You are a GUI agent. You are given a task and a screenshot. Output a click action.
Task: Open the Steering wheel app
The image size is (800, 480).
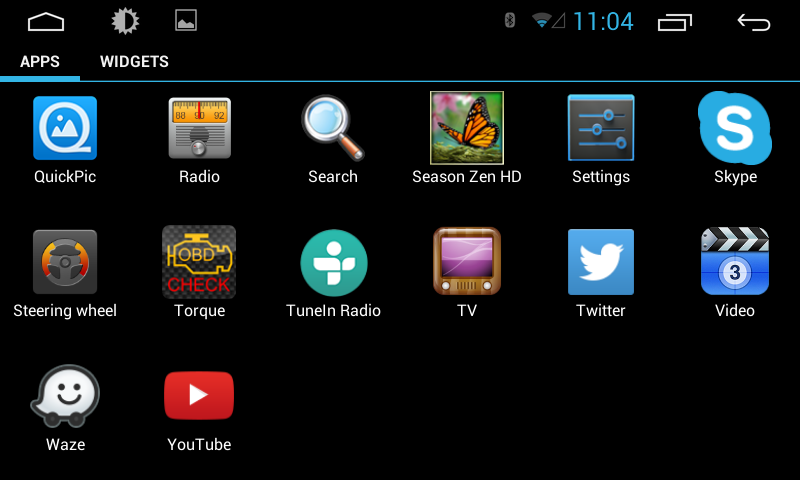pos(65,263)
